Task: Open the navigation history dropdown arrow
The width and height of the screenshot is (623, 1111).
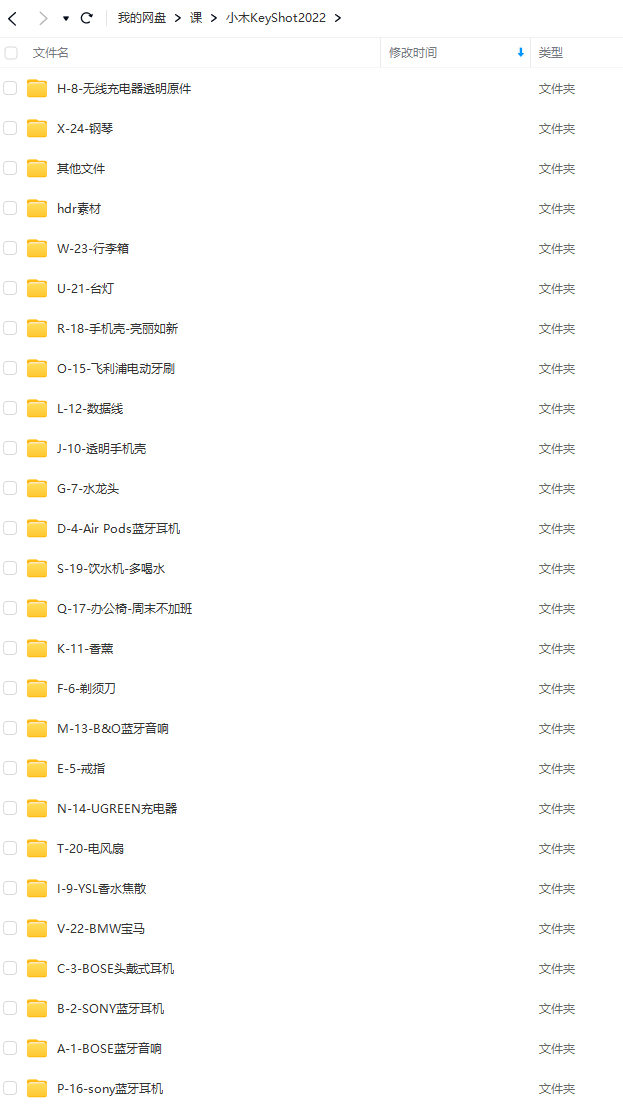Action: point(66,18)
